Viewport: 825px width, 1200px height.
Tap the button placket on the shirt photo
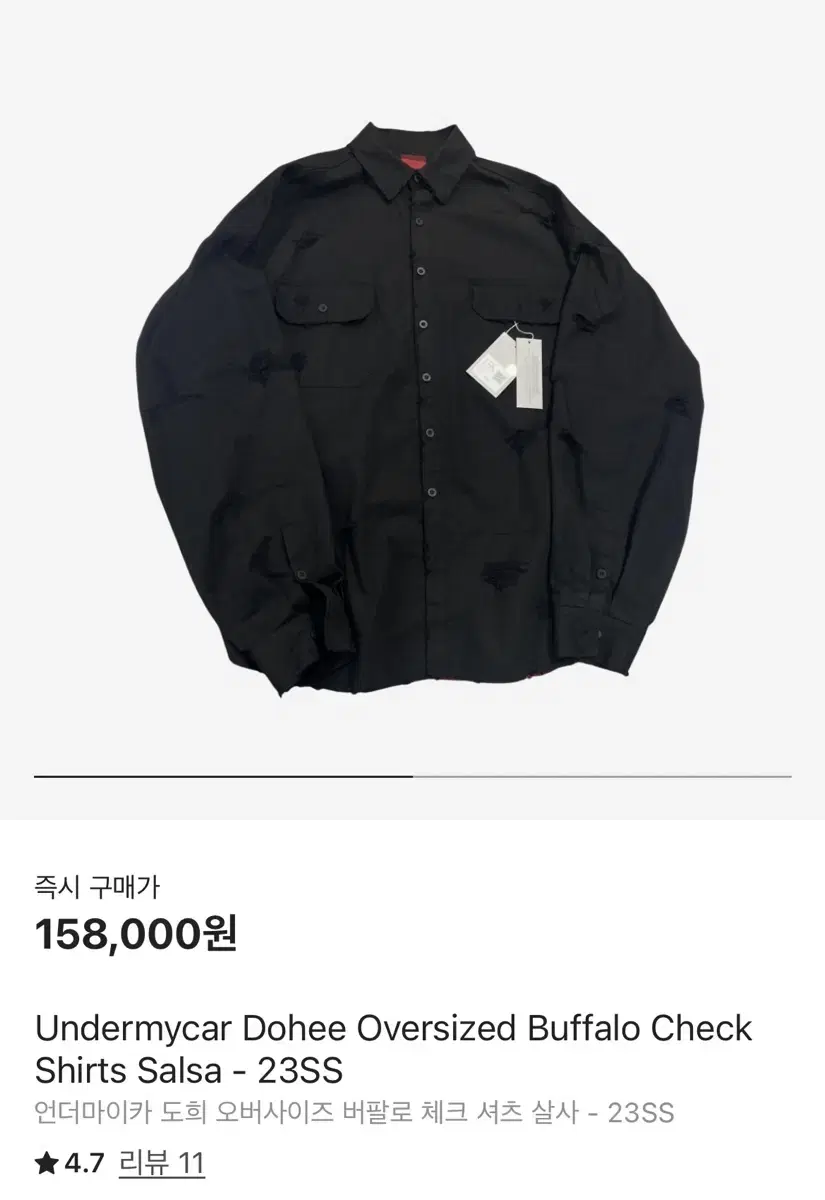425,400
